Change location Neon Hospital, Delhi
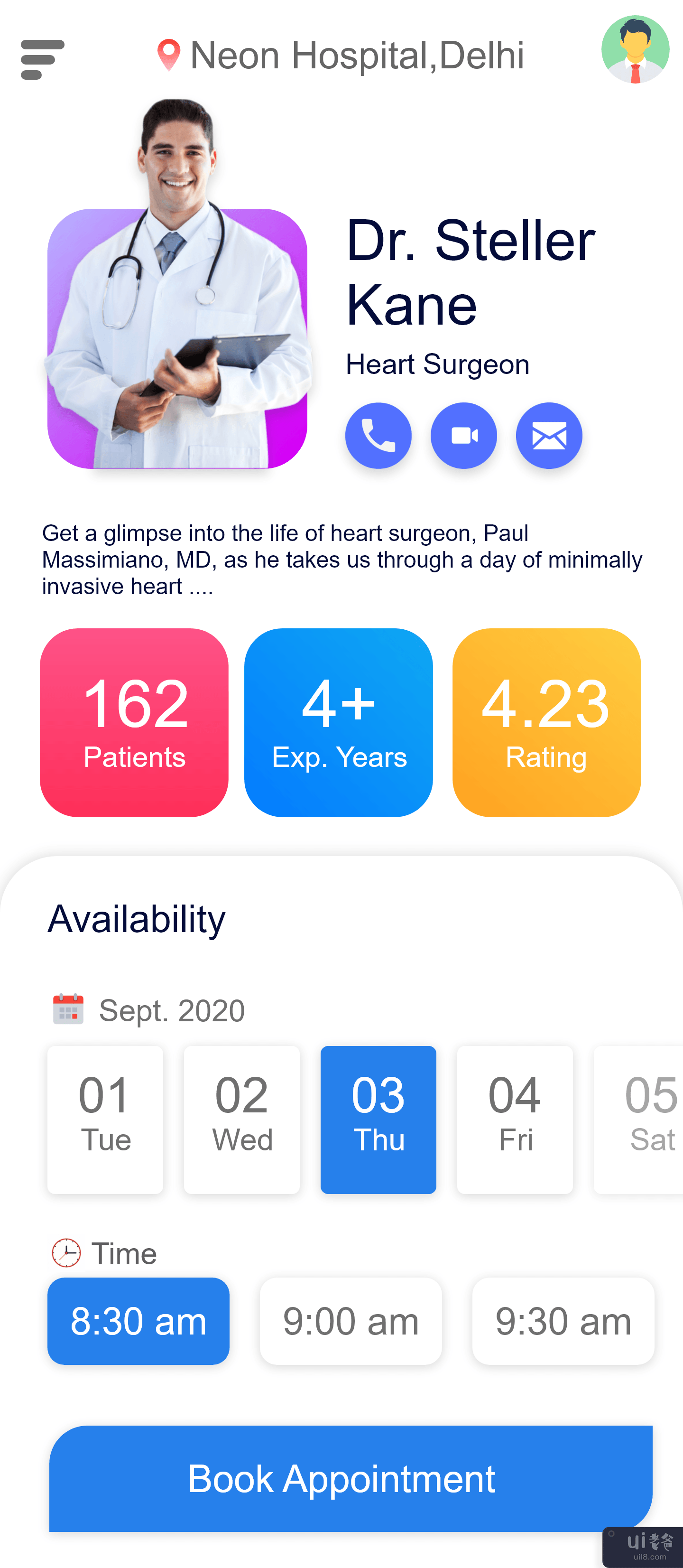Image resolution: width=683 pixels, height=1568 pixels. pyautogui.click(x=341, y=56)
